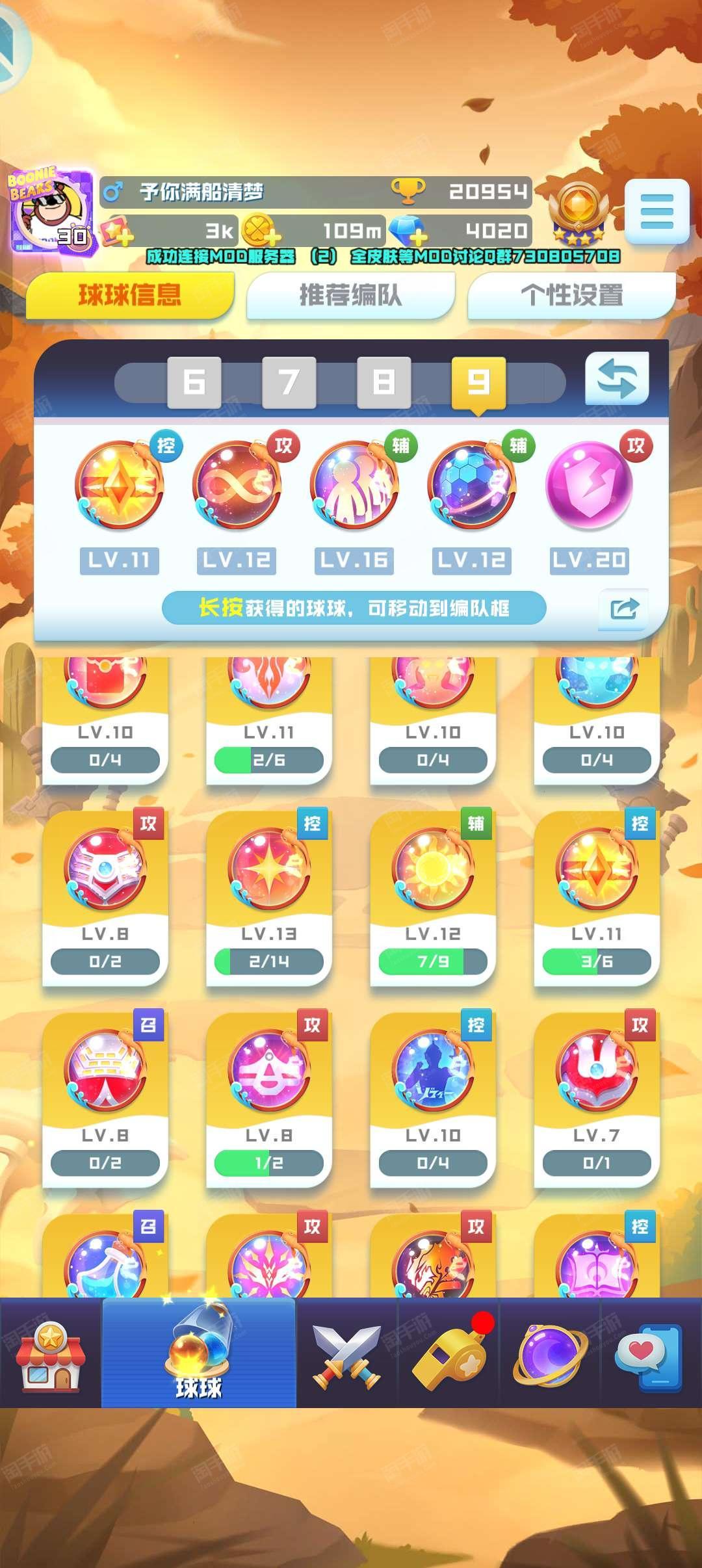702x1568 pixels.
Task: Select team slot 6
Action: point(194,382)
